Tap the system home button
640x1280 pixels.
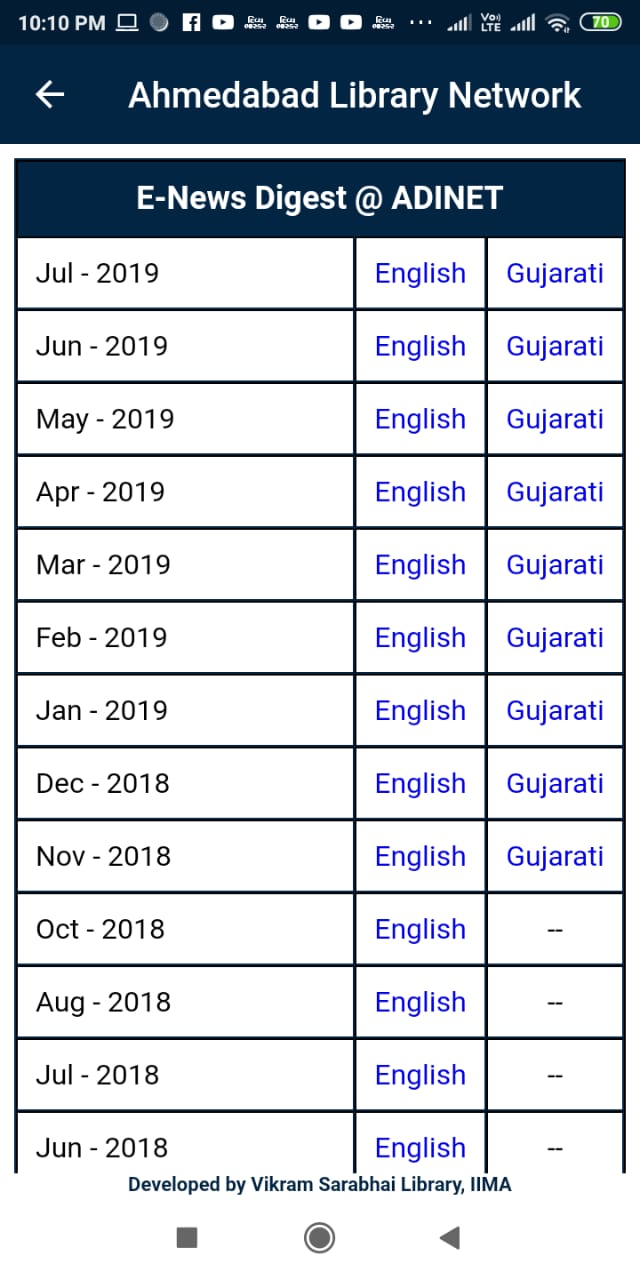click(x=319, y=1238)
